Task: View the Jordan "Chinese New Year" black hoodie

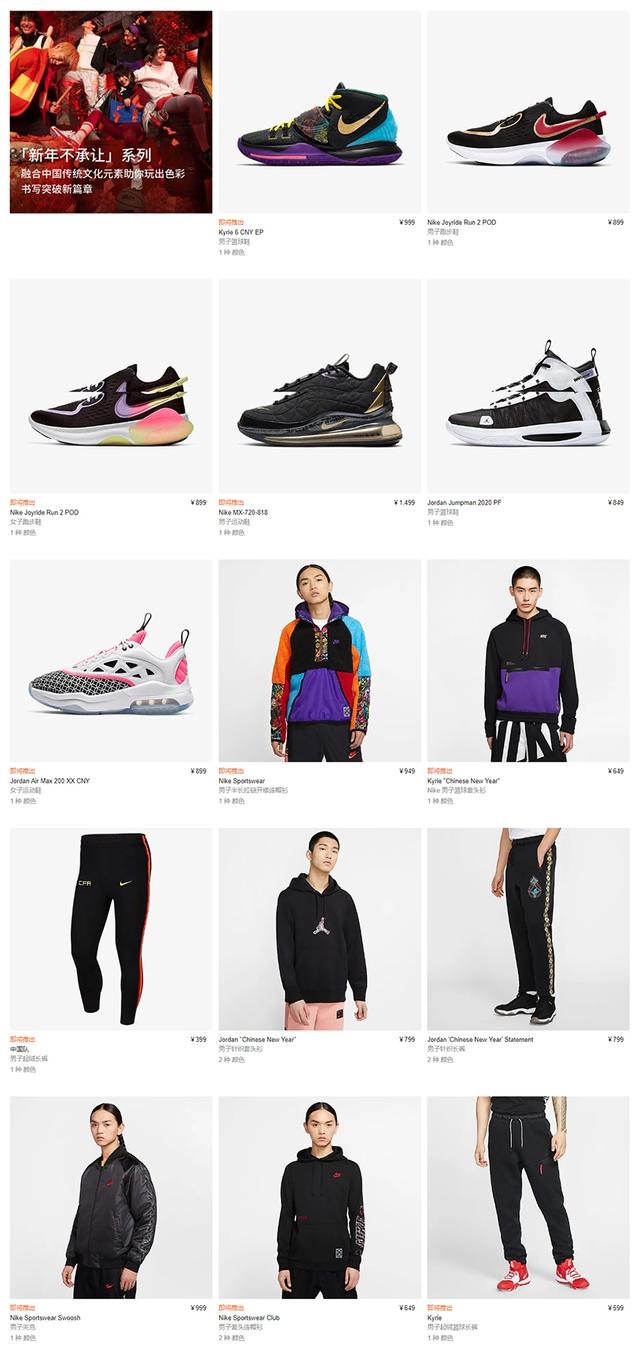Action: [319, 928]
